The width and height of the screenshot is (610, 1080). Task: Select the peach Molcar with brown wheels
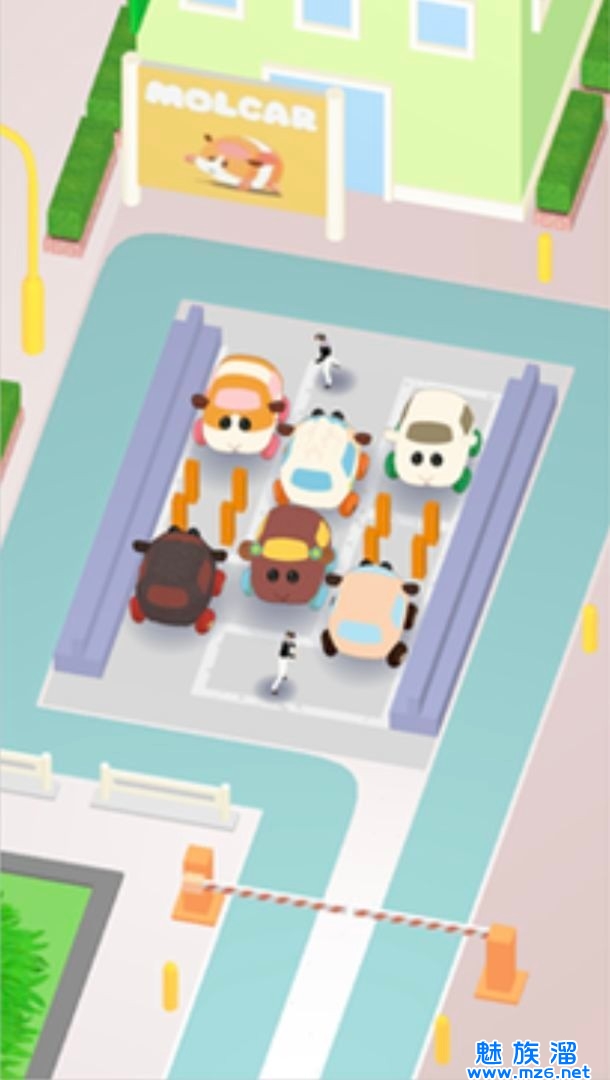[x=367, y=612]
